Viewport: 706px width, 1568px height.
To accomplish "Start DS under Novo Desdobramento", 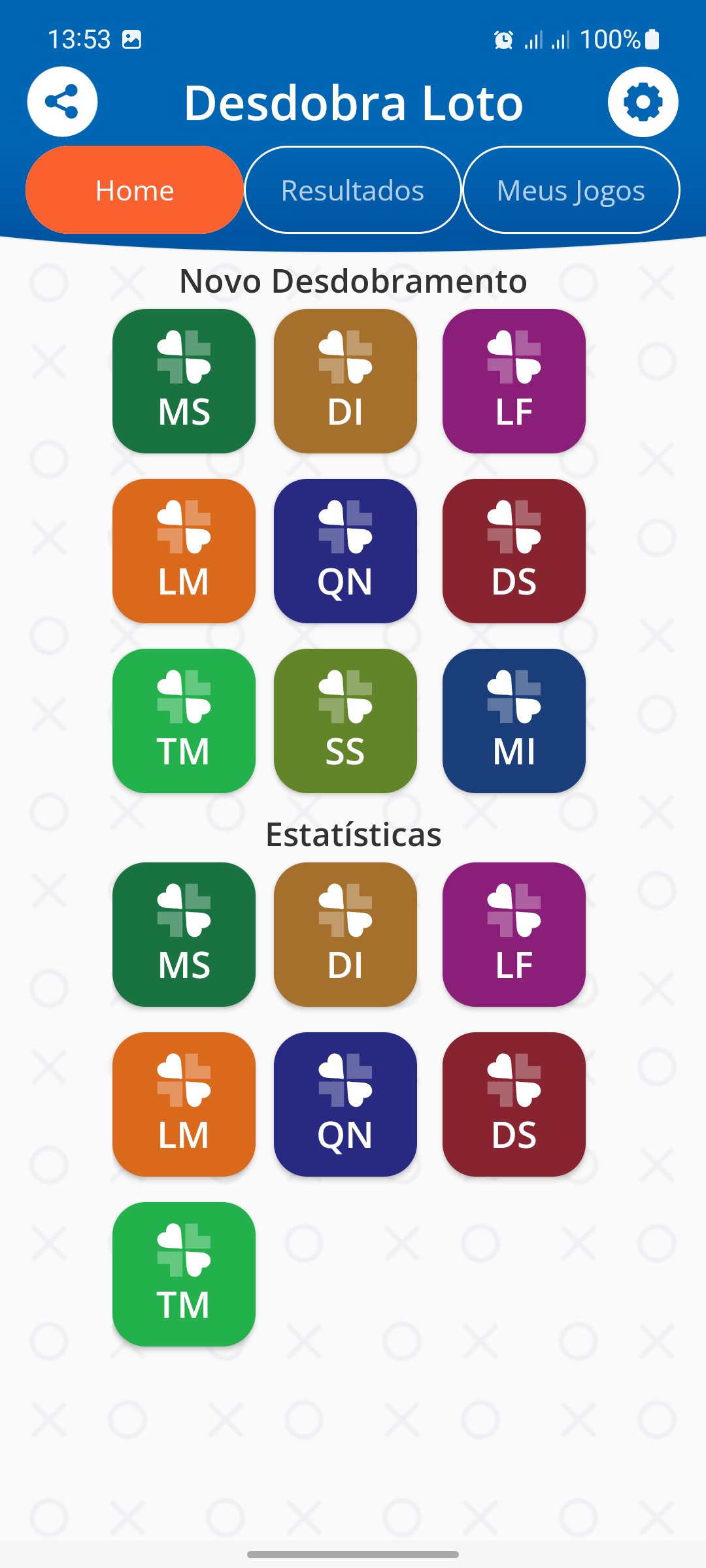I will [514, 551].
